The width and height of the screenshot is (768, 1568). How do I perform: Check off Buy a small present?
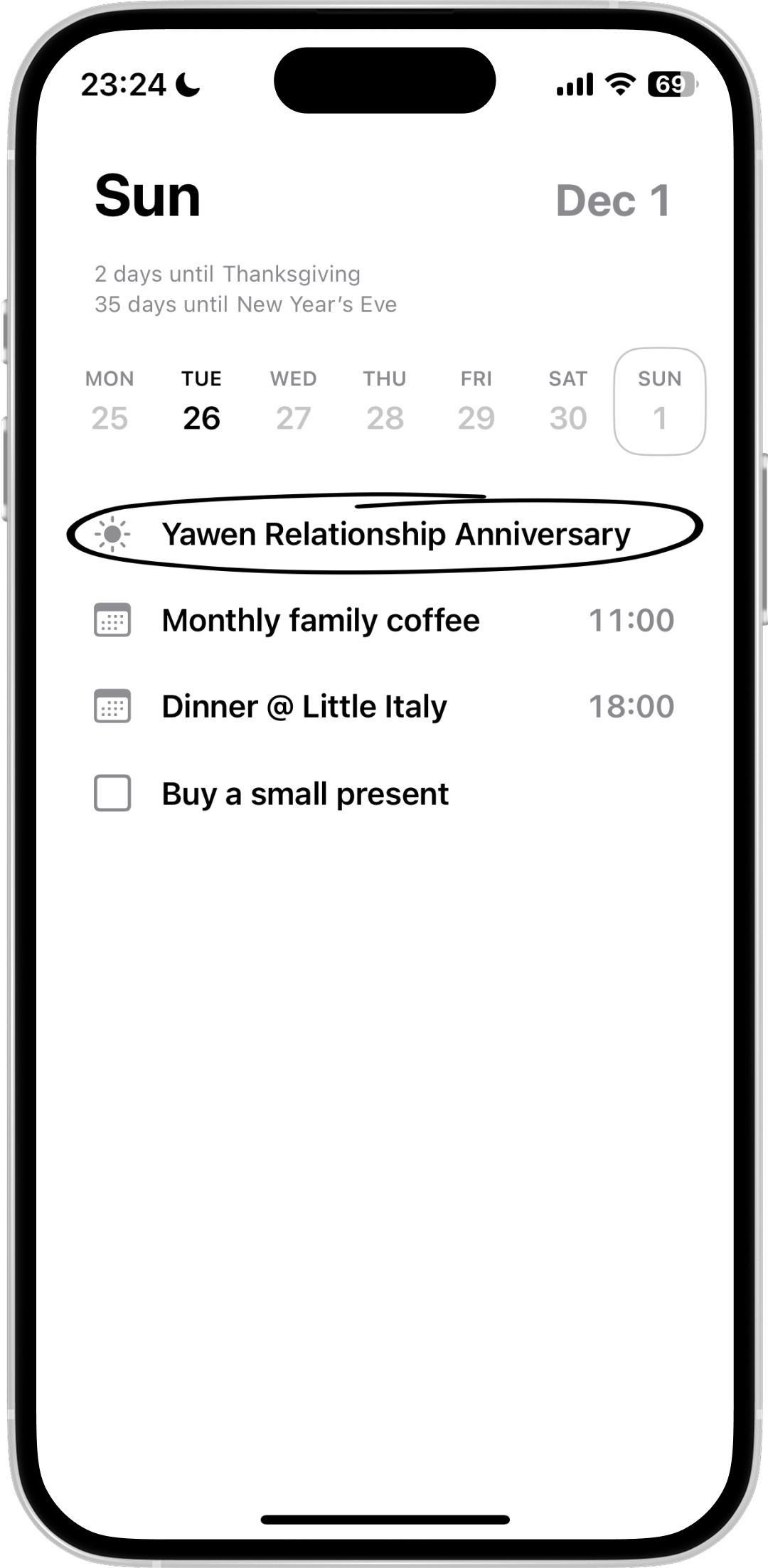(x=112, y=793)
